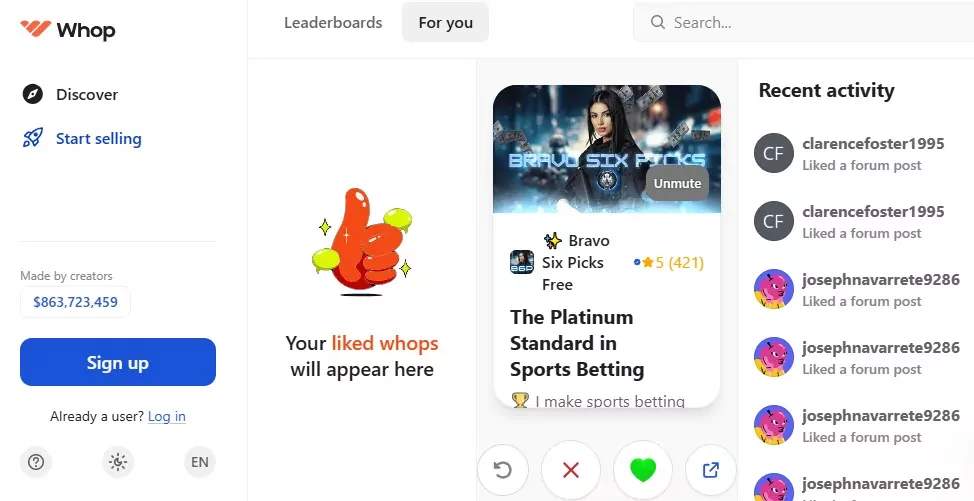This screenshot has height=501, width=974.
Task: Tap the Whop logo to go home
Action: click(68, 30)
